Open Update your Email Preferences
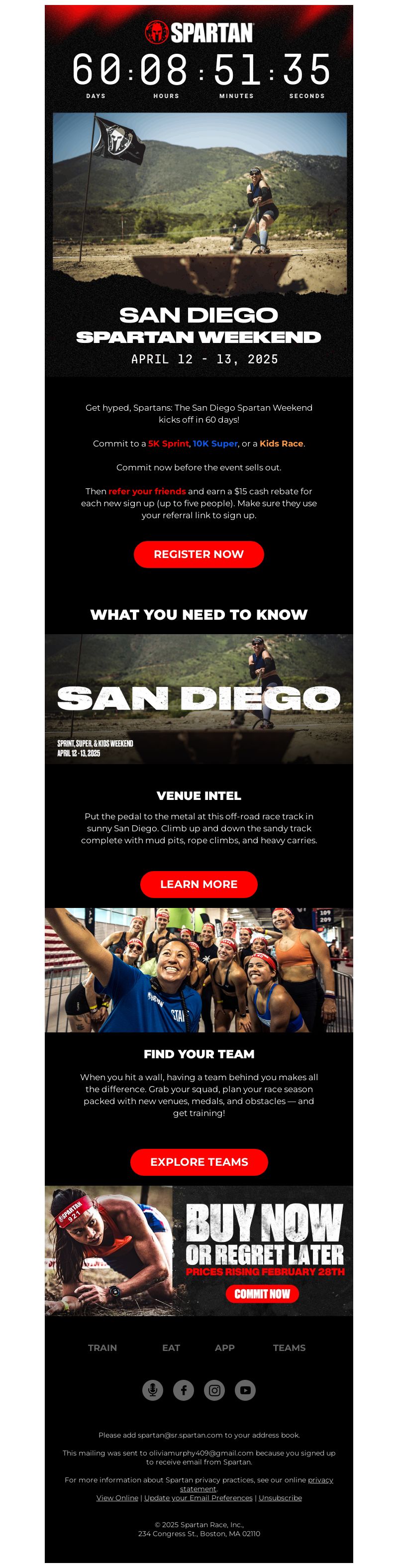 198,1497
